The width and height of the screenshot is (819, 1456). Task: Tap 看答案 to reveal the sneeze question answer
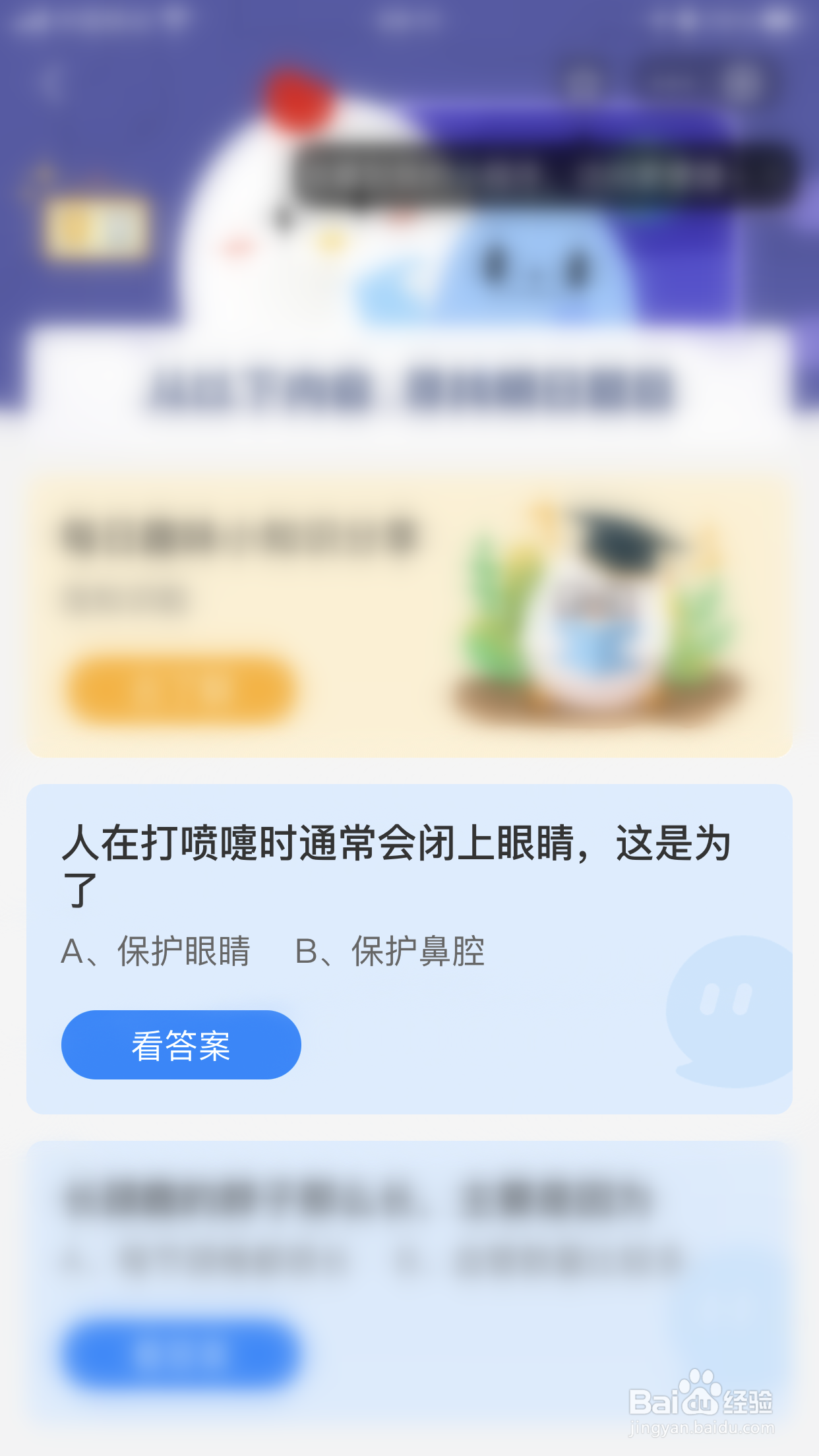click(180, 1044)
